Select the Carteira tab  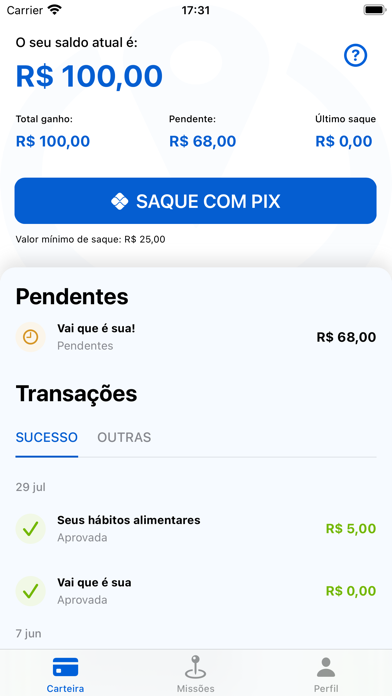(x=65, y=674)
